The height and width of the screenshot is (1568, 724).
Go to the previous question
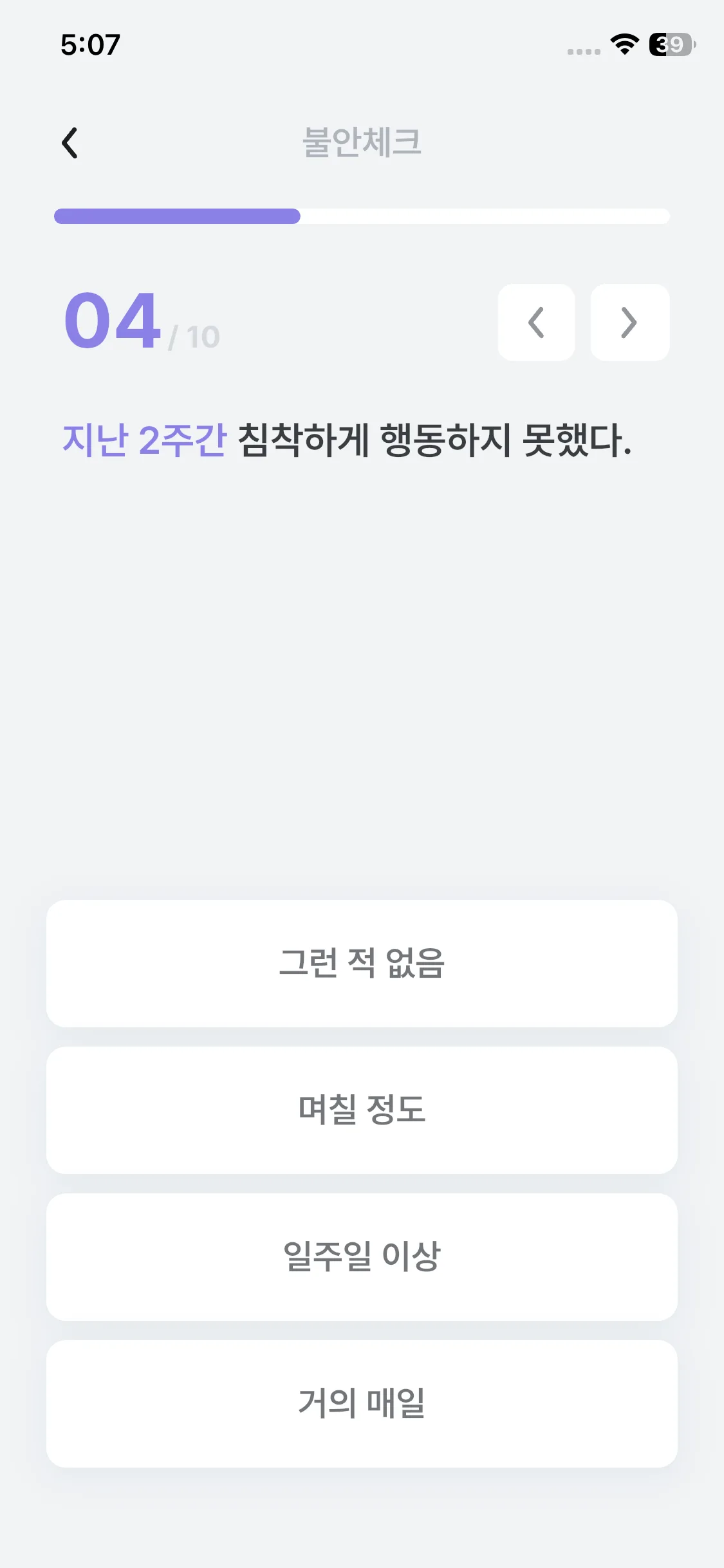tap(536, 322)
